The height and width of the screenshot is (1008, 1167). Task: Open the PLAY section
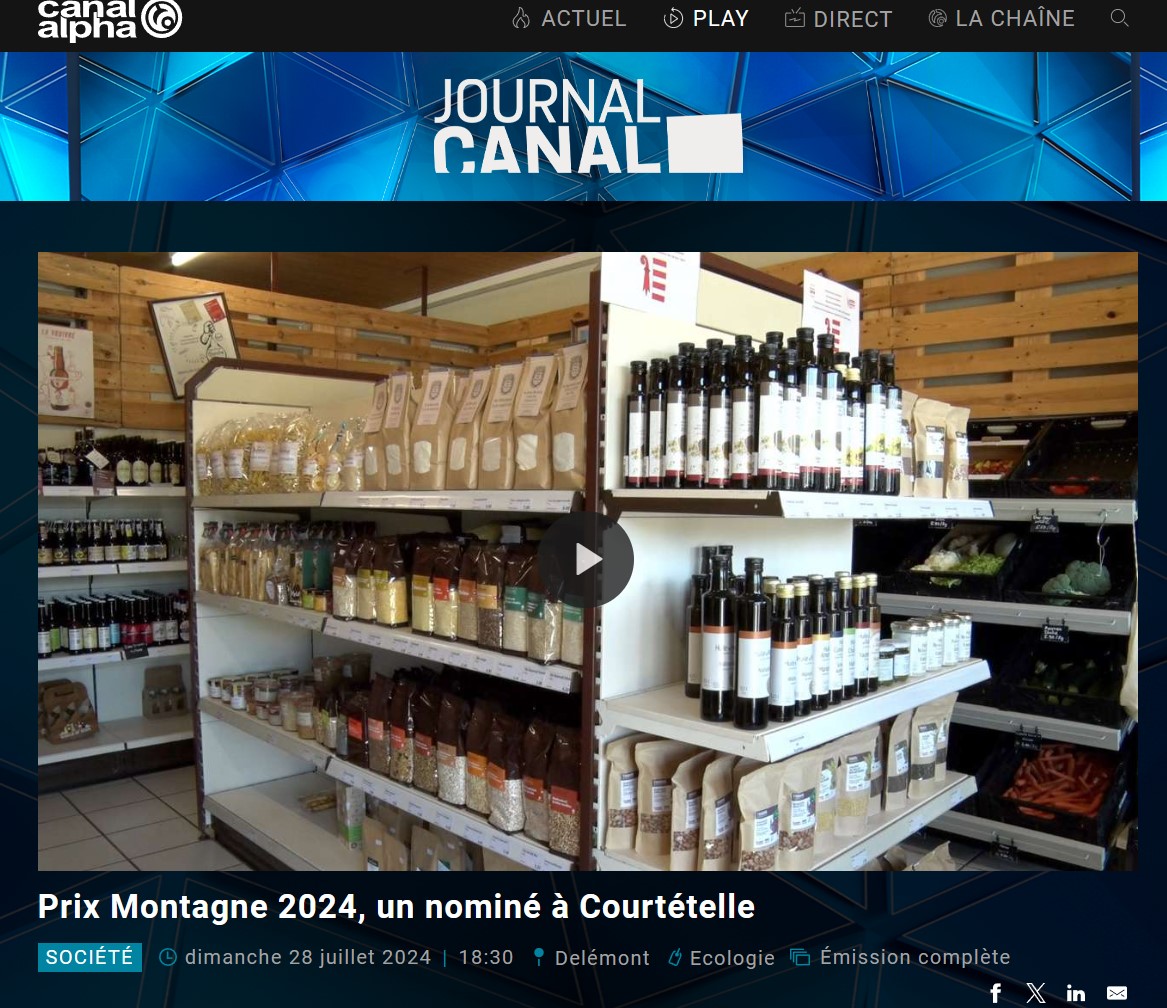pyautogui.click(x=706, y=18)
